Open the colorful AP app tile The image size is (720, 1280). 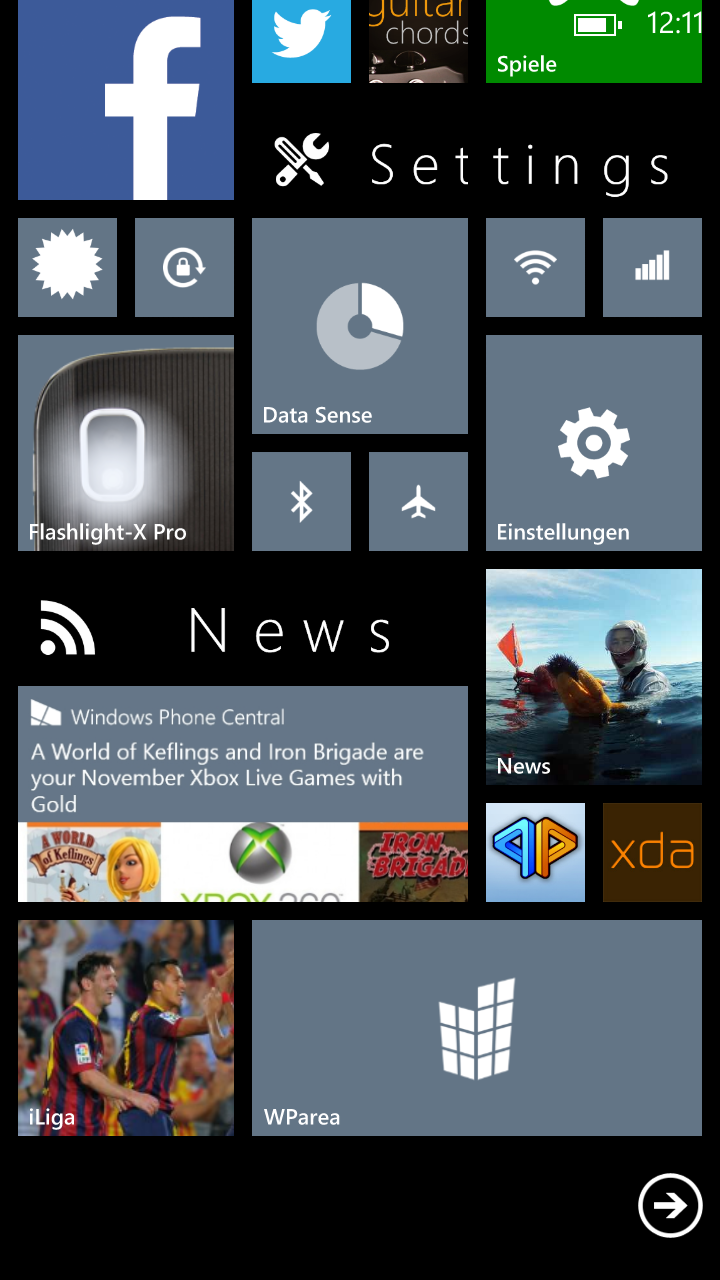[535, 852]
